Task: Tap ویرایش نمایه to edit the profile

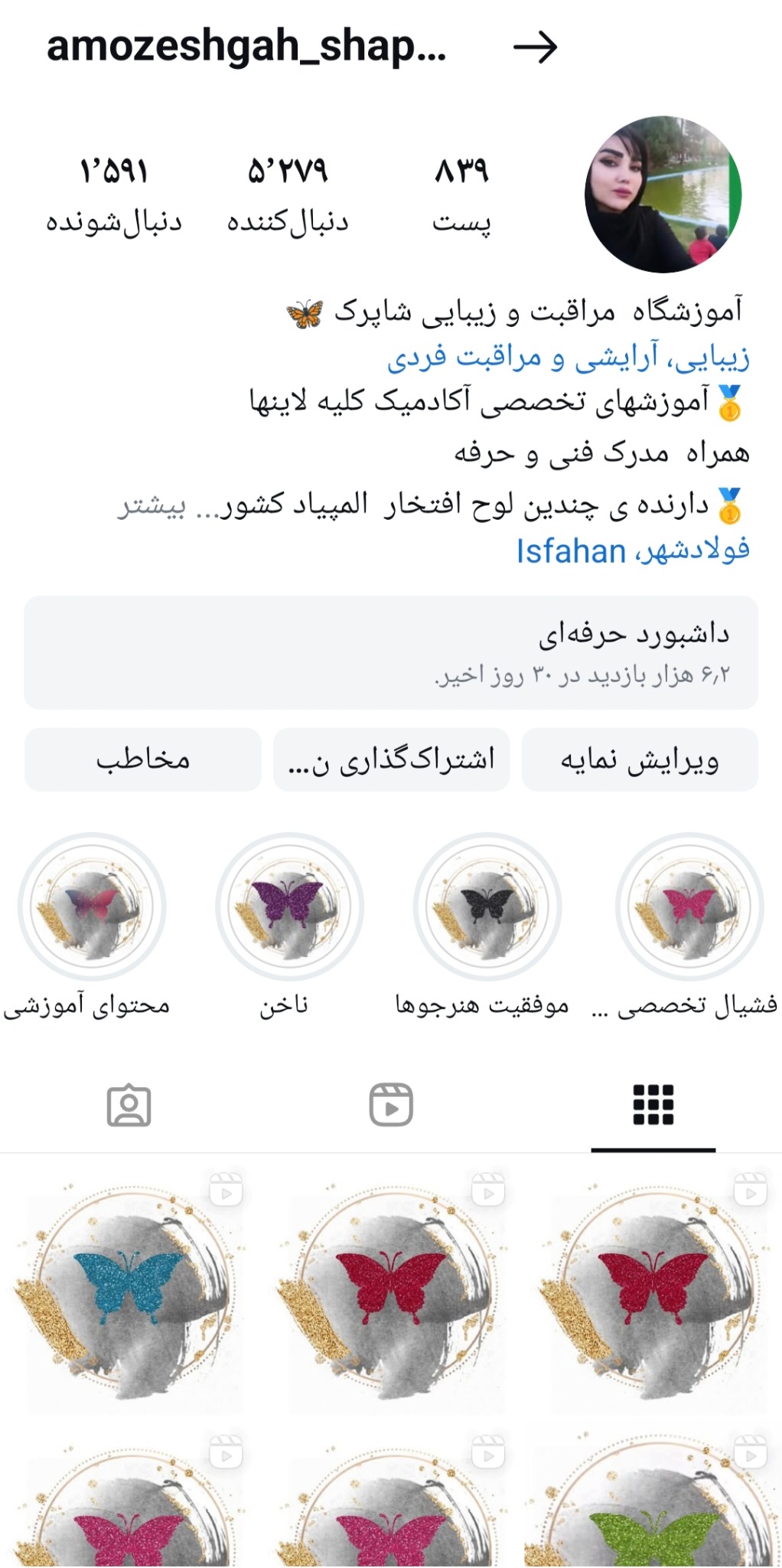Action: click(x=640, y=759)
